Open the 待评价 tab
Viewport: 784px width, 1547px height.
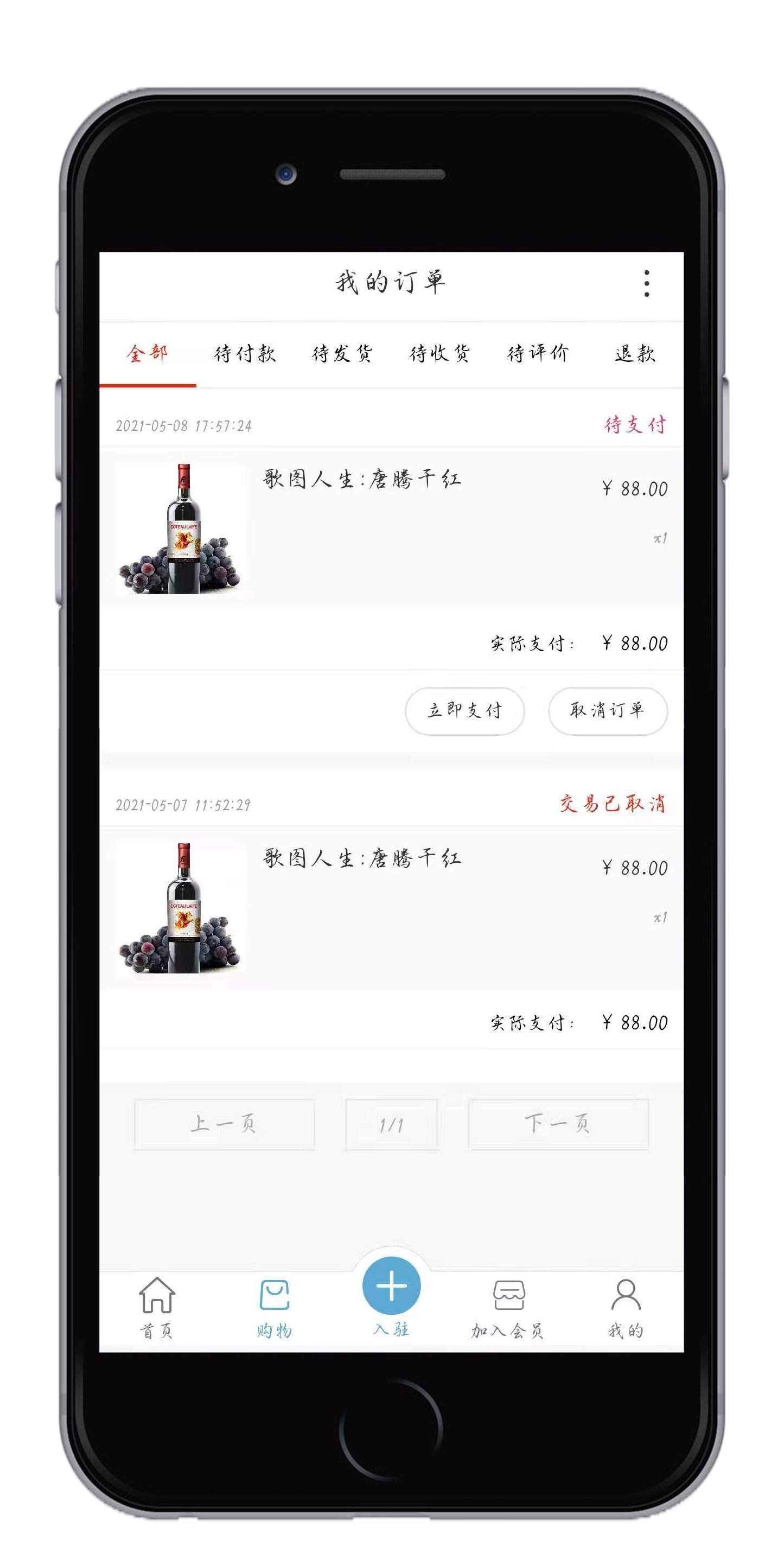pyautogui.click(x=537, y=353)
